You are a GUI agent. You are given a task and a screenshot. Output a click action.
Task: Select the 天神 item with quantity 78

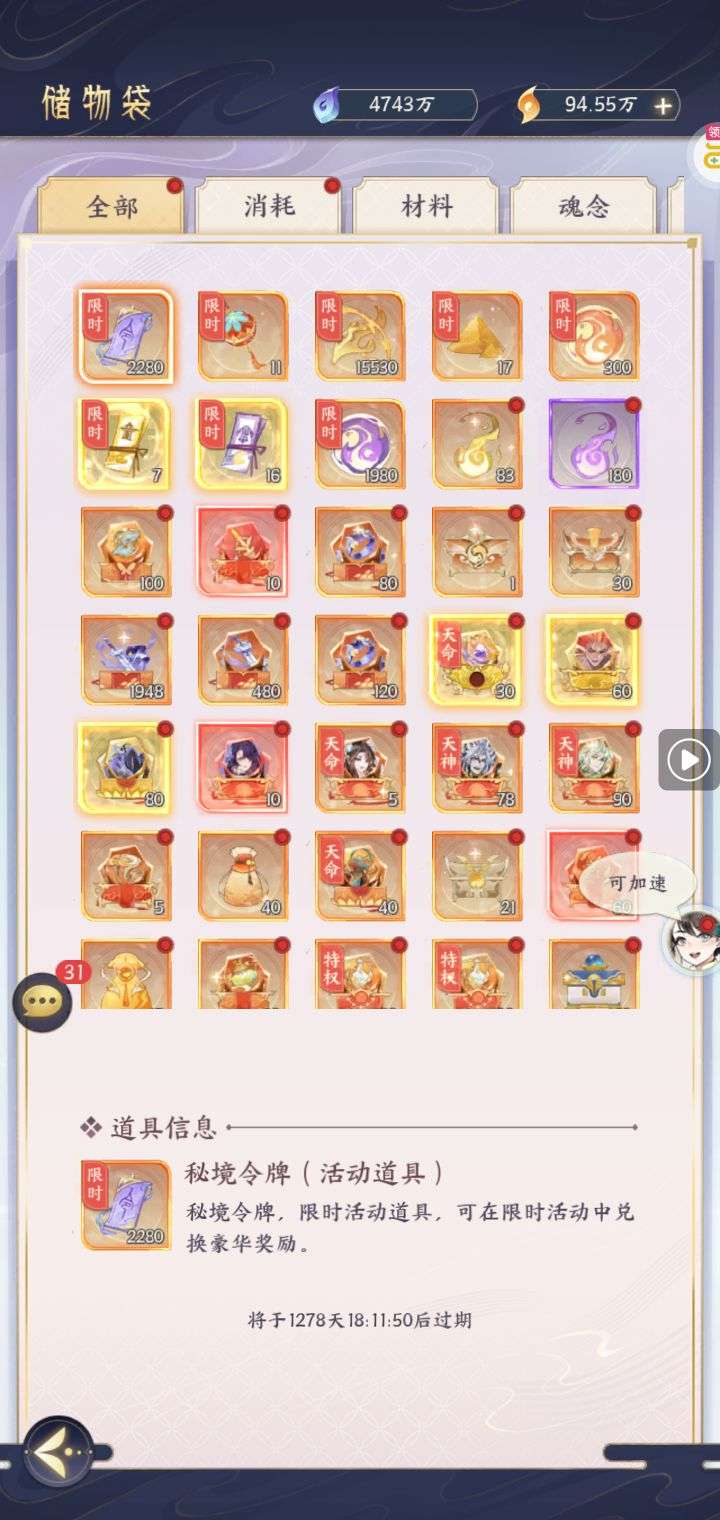477,768
